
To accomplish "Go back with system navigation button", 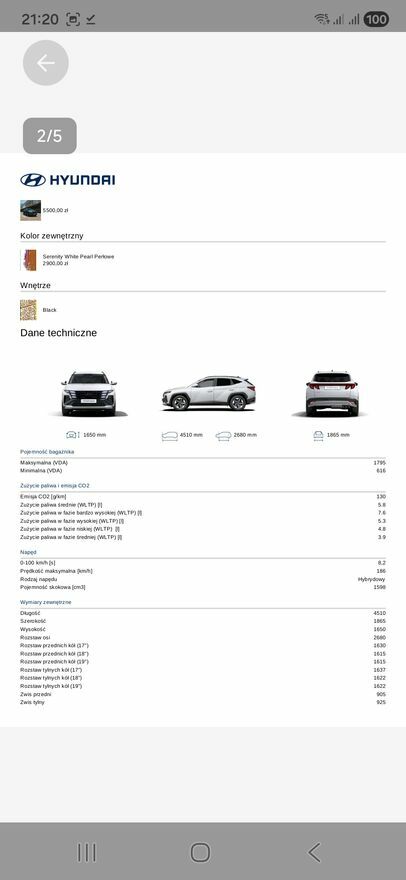I will coord(314,852).
